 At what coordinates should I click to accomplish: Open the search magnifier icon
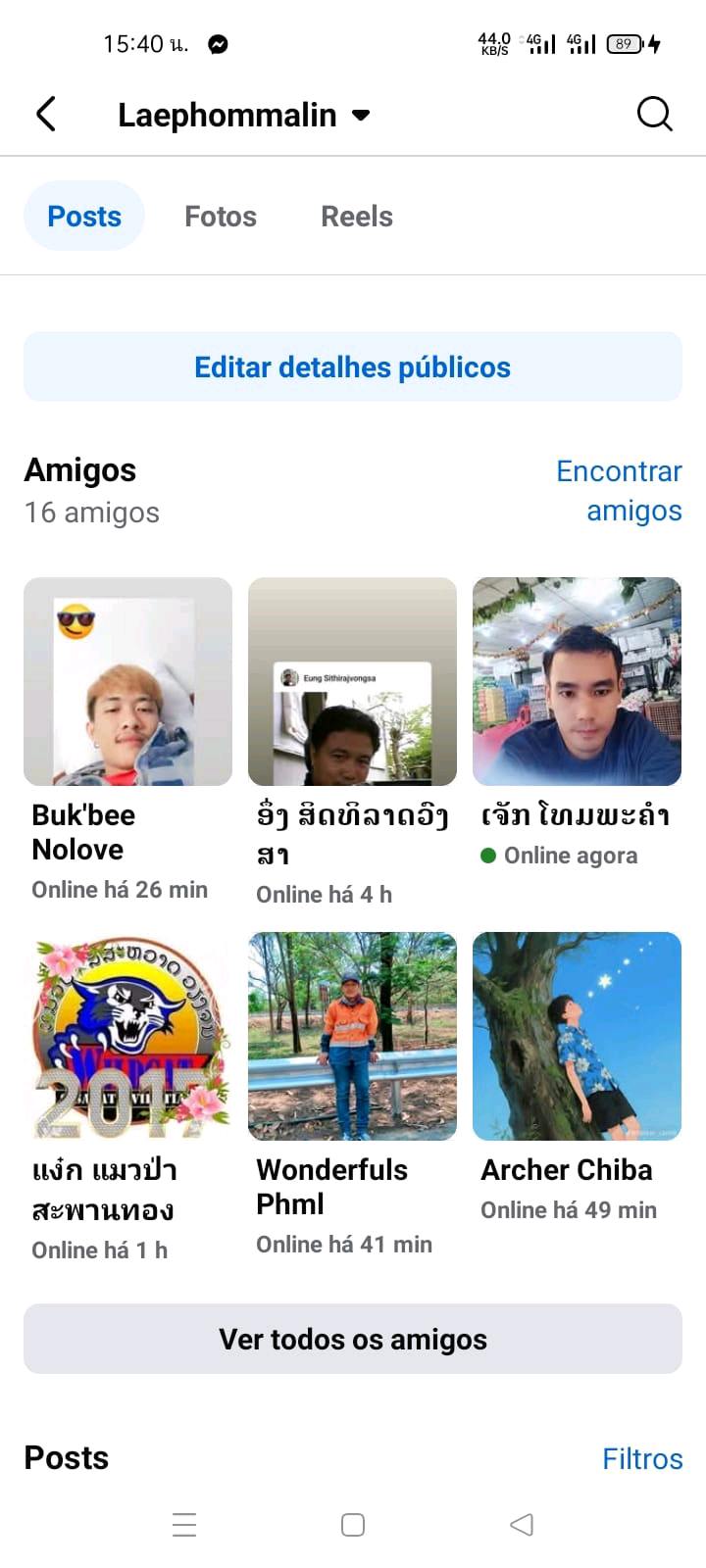[x=654, y=115]
